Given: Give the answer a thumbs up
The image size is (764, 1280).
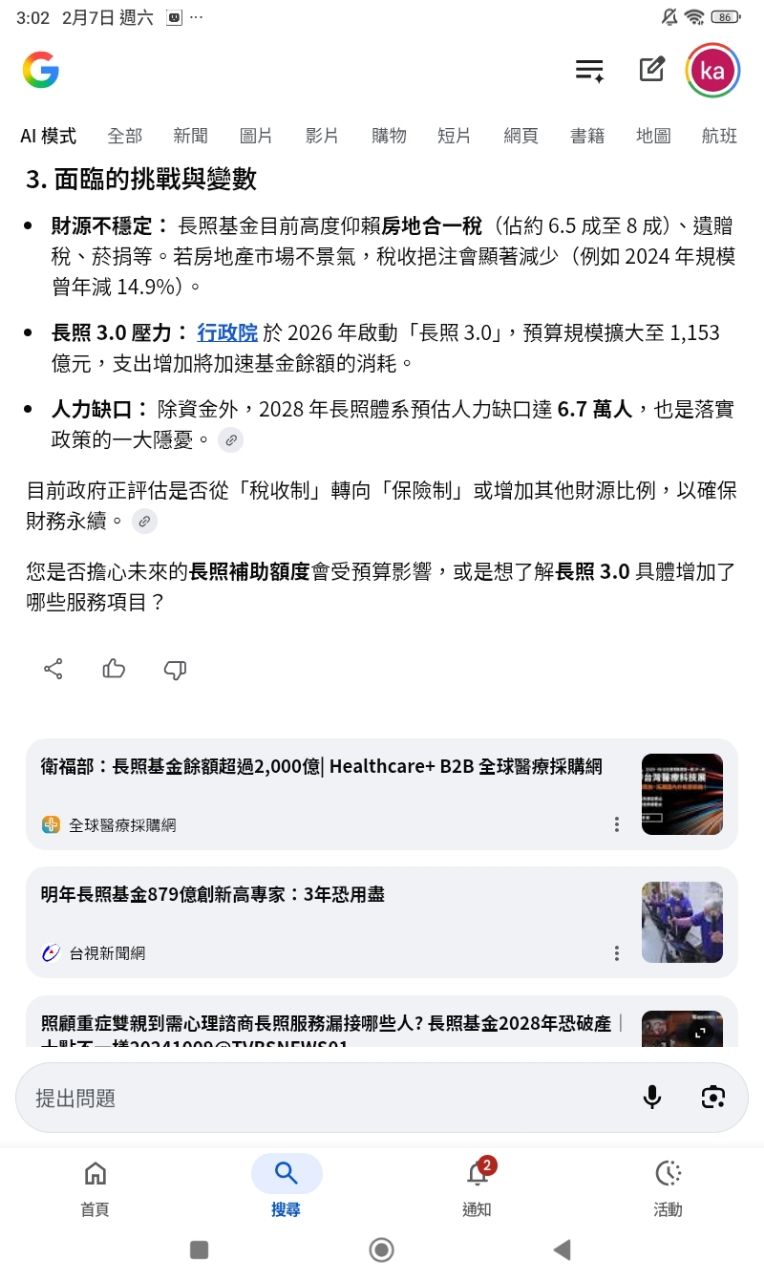Looking at the screenshot, I should coord(114,669).
